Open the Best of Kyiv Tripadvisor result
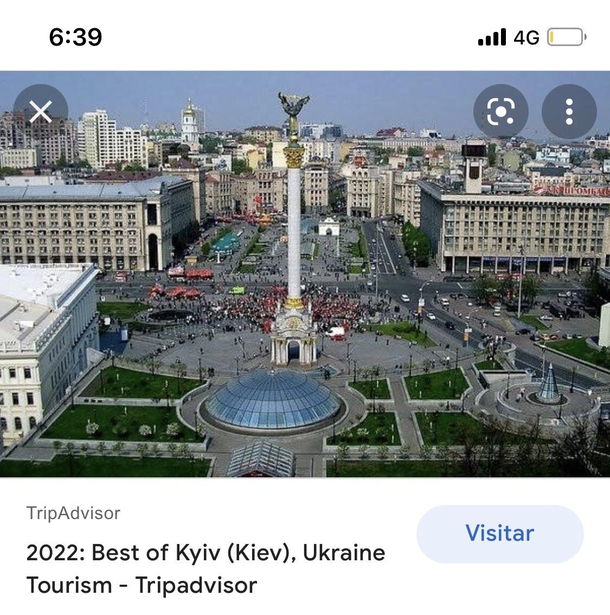 pos(205,568)
